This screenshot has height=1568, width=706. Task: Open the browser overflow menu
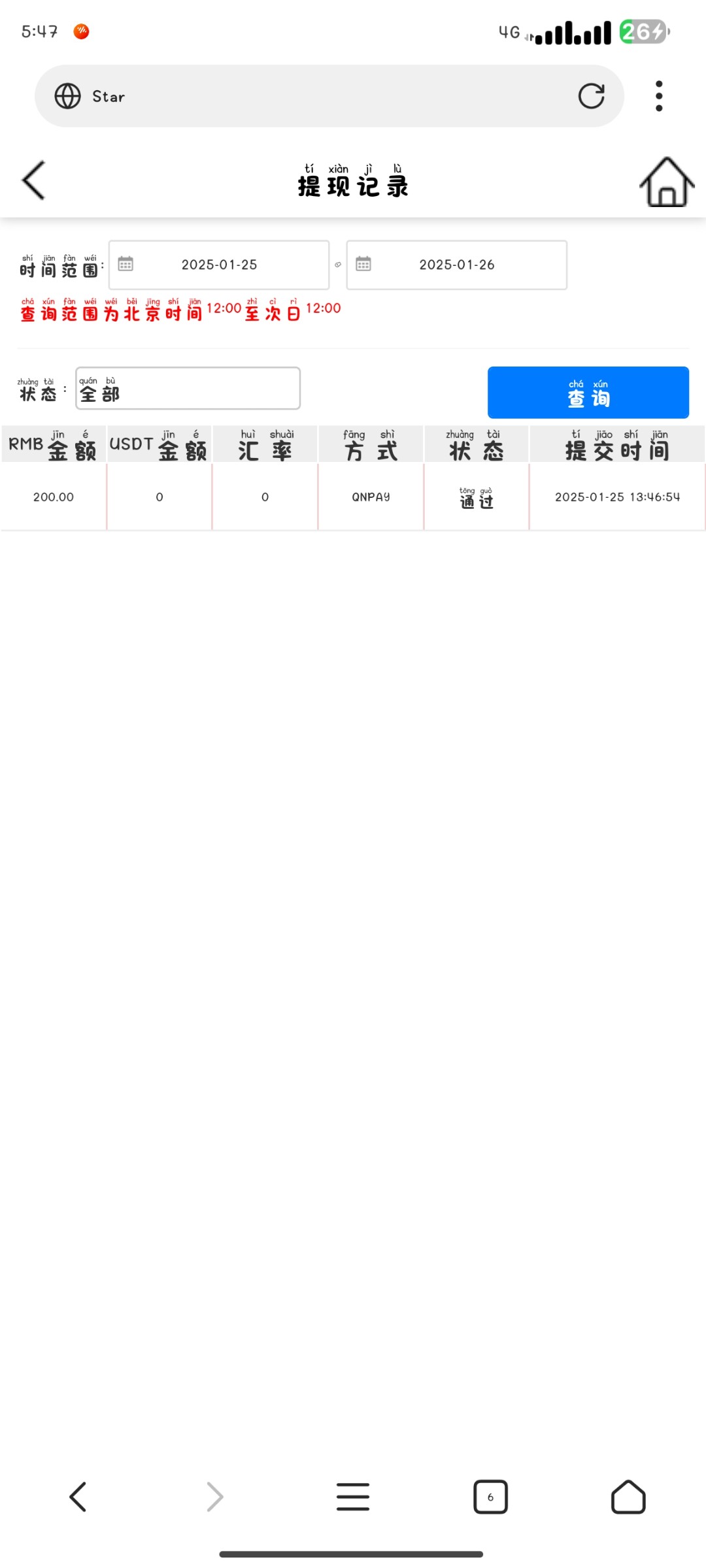click(659, 97)
